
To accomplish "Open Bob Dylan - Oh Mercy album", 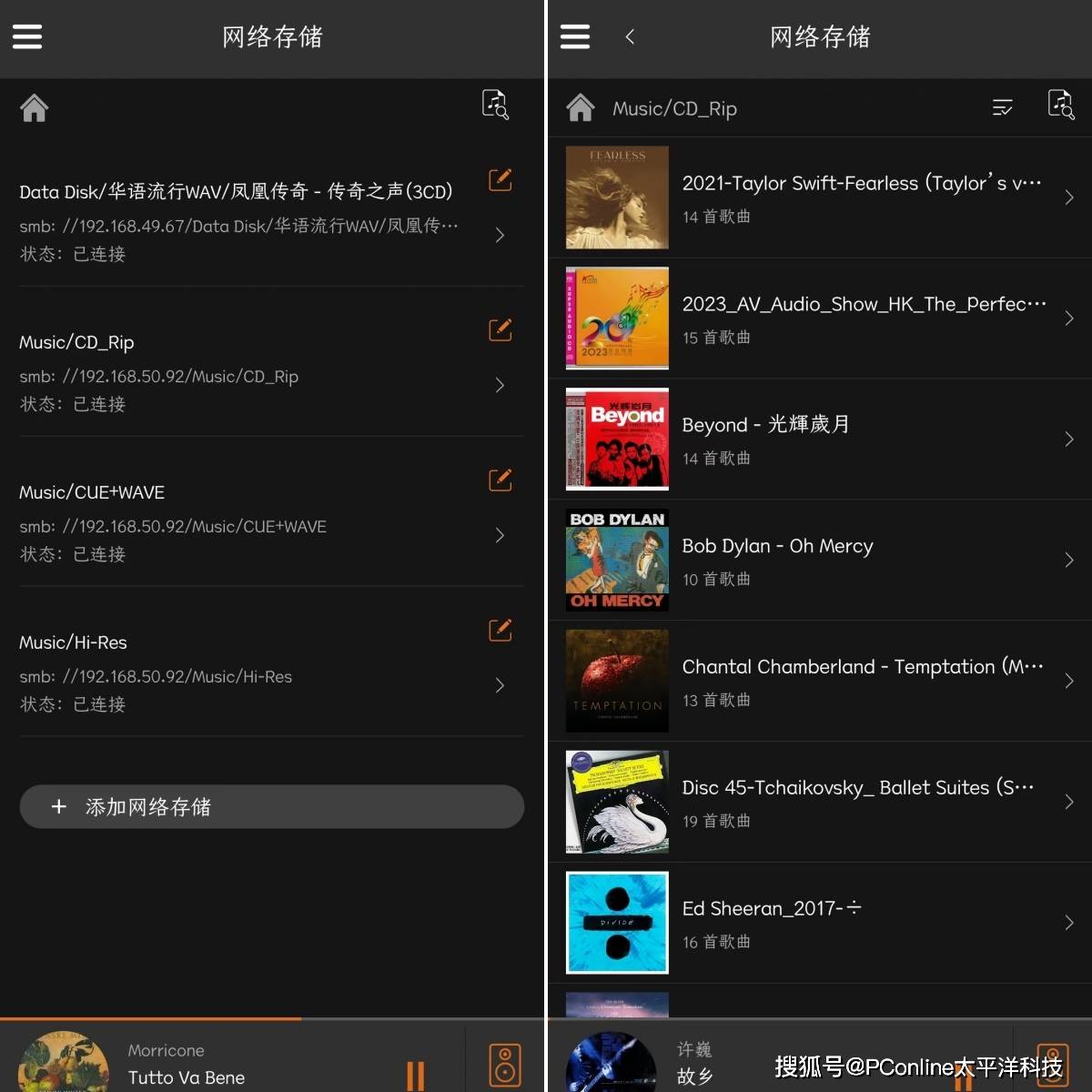I will [819, 560].
